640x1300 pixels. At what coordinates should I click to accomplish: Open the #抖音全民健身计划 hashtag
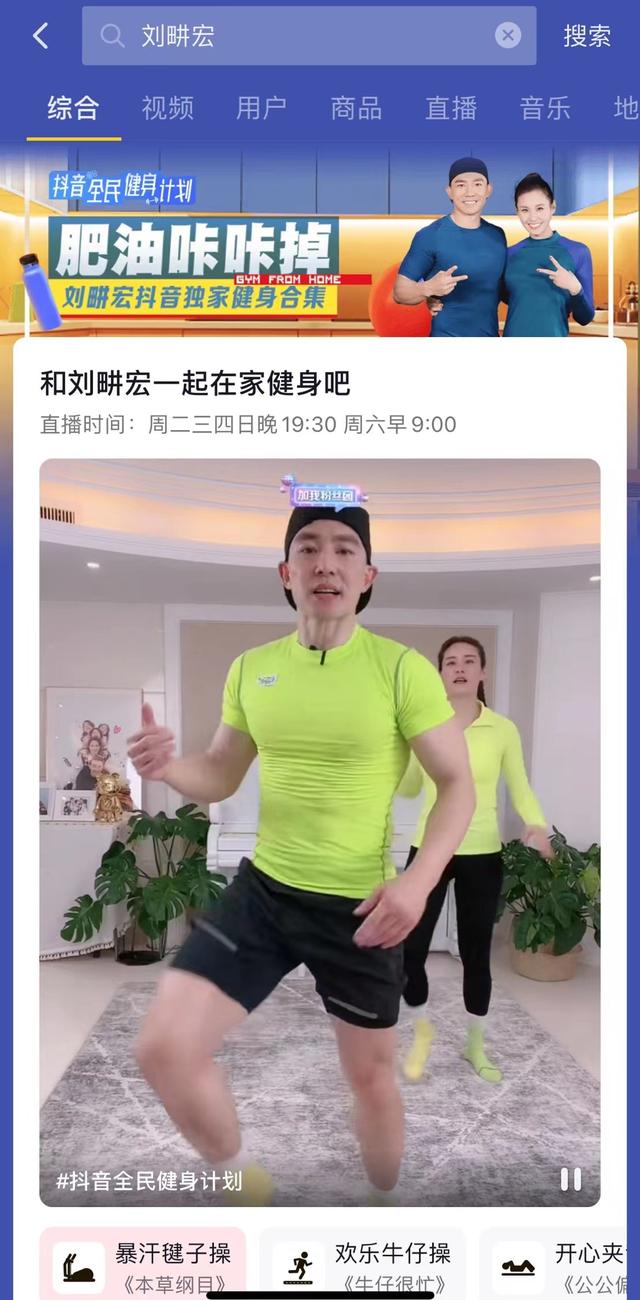(x=150, y=1181)
